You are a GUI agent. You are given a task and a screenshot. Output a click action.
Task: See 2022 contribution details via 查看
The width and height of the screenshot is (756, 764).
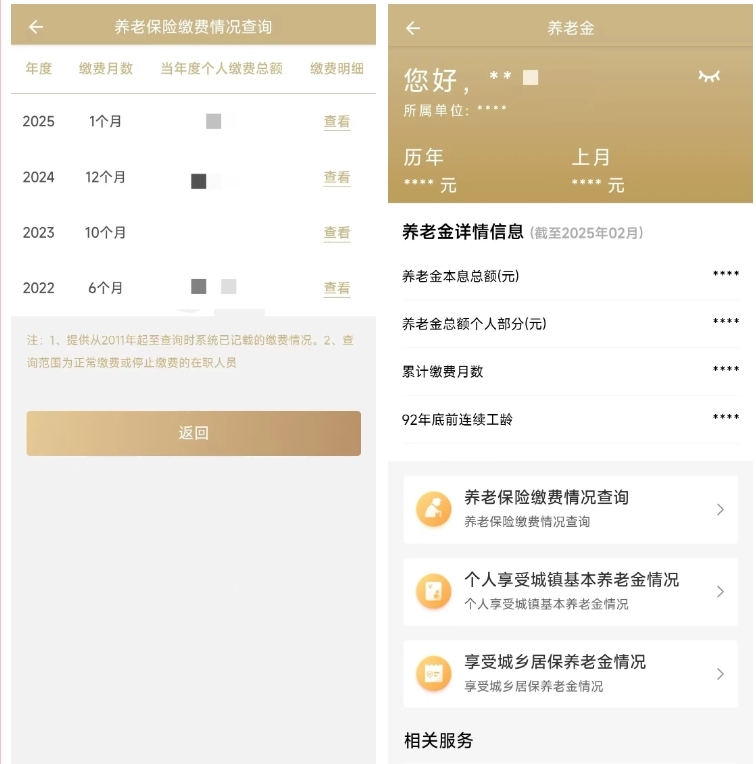tap(337, 288)
